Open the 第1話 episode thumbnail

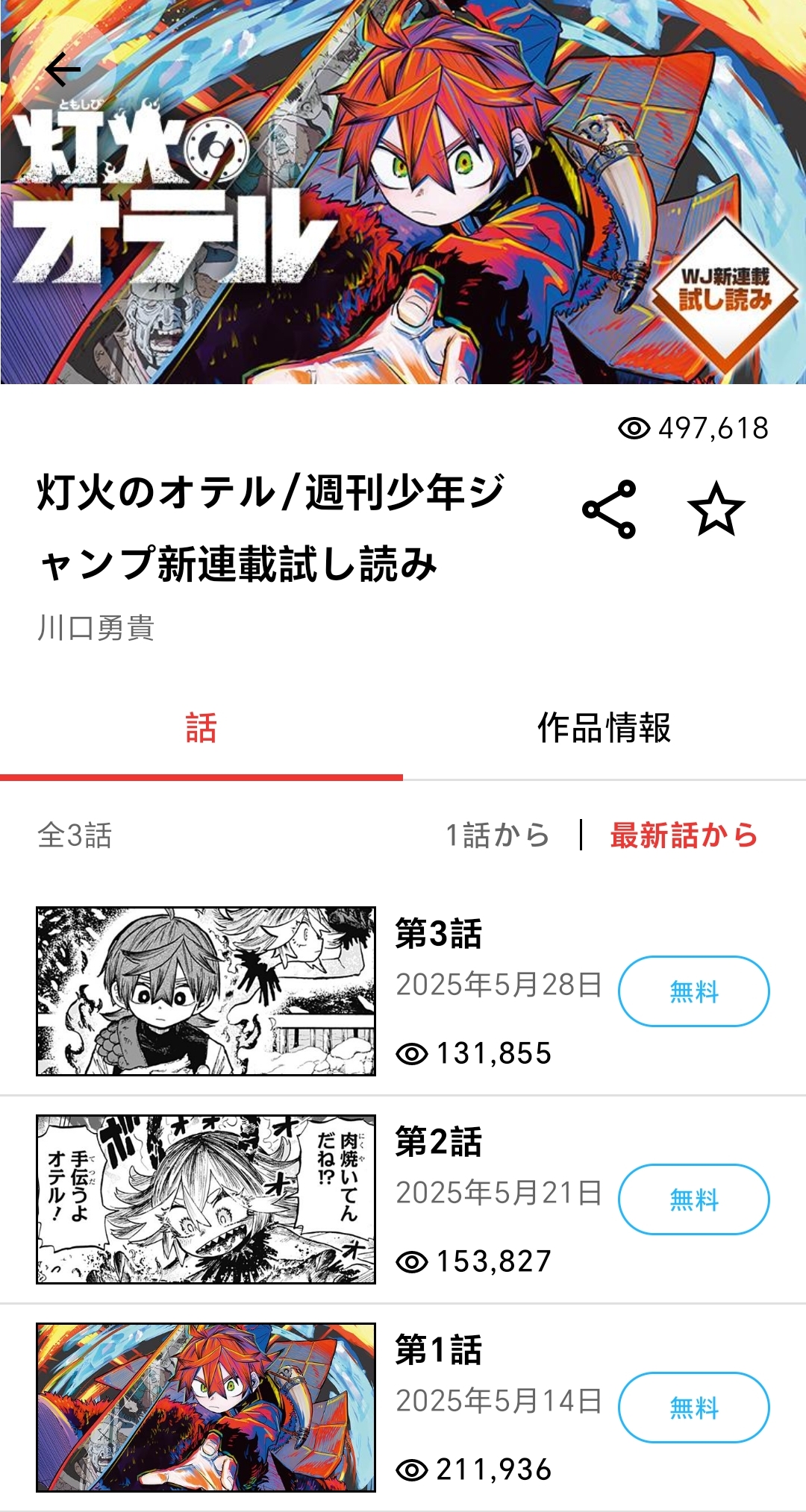coord(206,1408)
